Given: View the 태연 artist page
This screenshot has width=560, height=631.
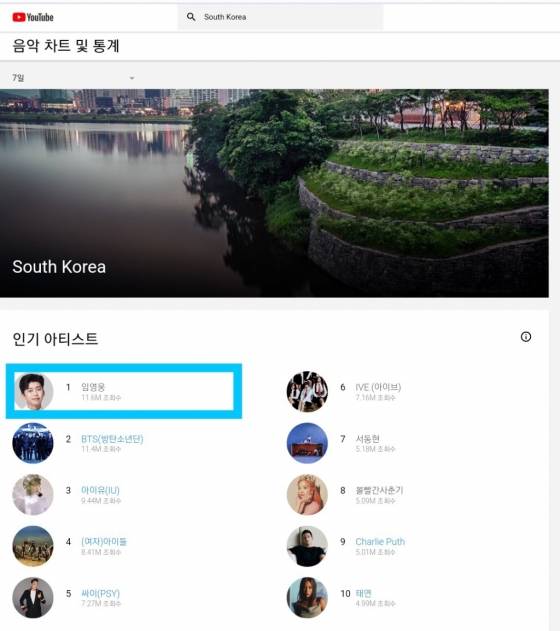Looking at the screenshot, I should coord(363,593).
